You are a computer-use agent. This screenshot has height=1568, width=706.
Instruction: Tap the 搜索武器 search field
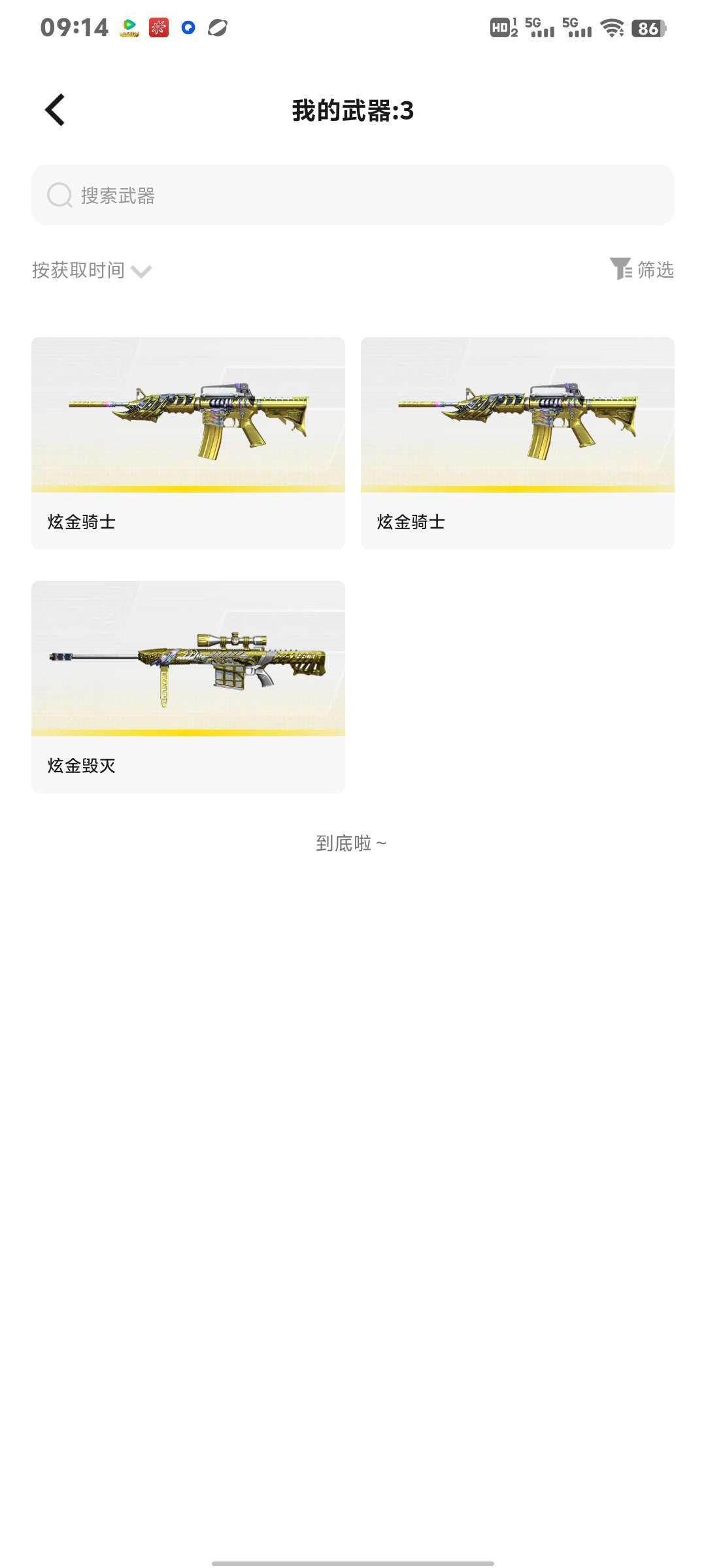pos(353,195)
